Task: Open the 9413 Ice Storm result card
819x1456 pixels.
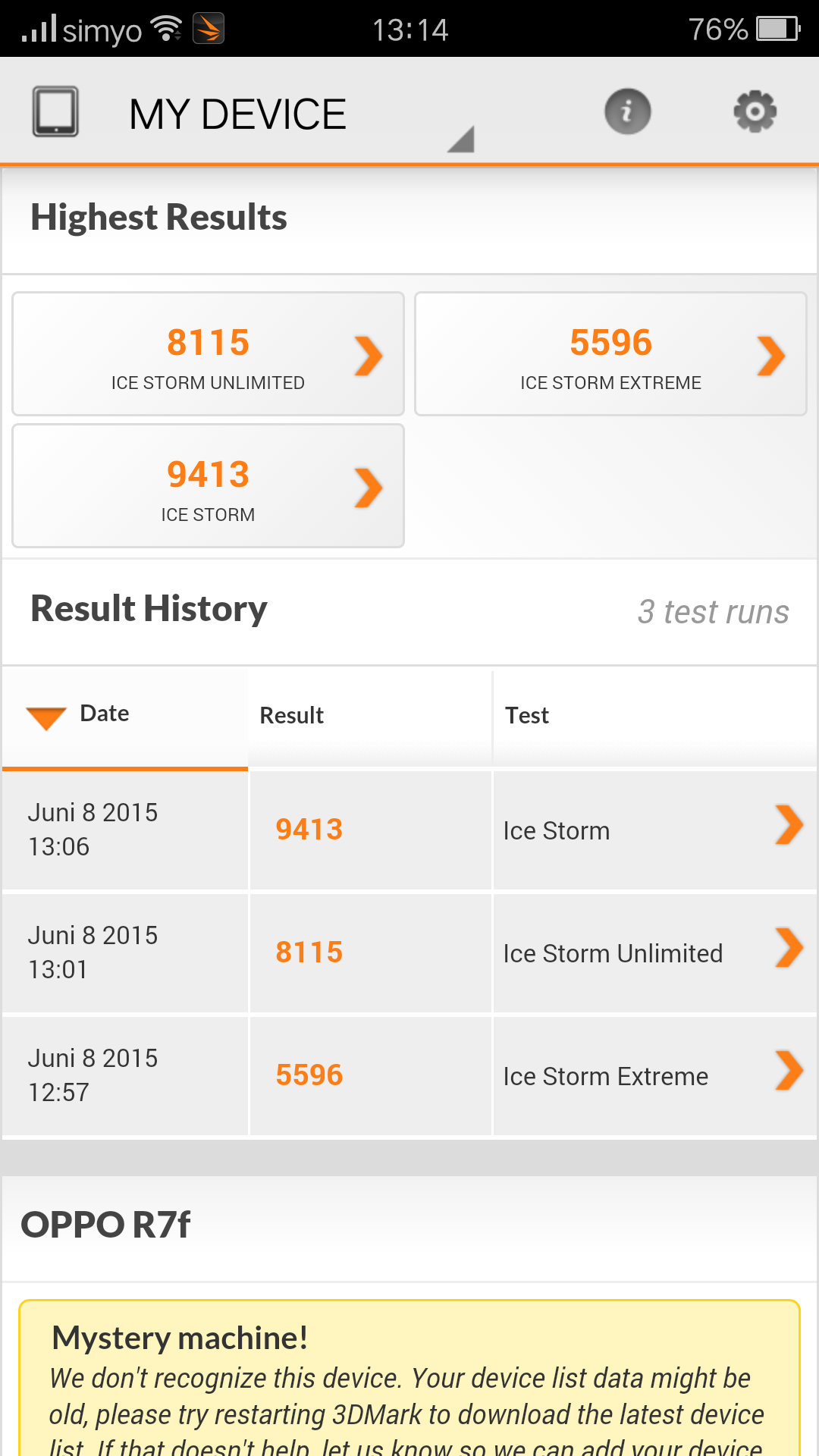Action: click(208, 486)
